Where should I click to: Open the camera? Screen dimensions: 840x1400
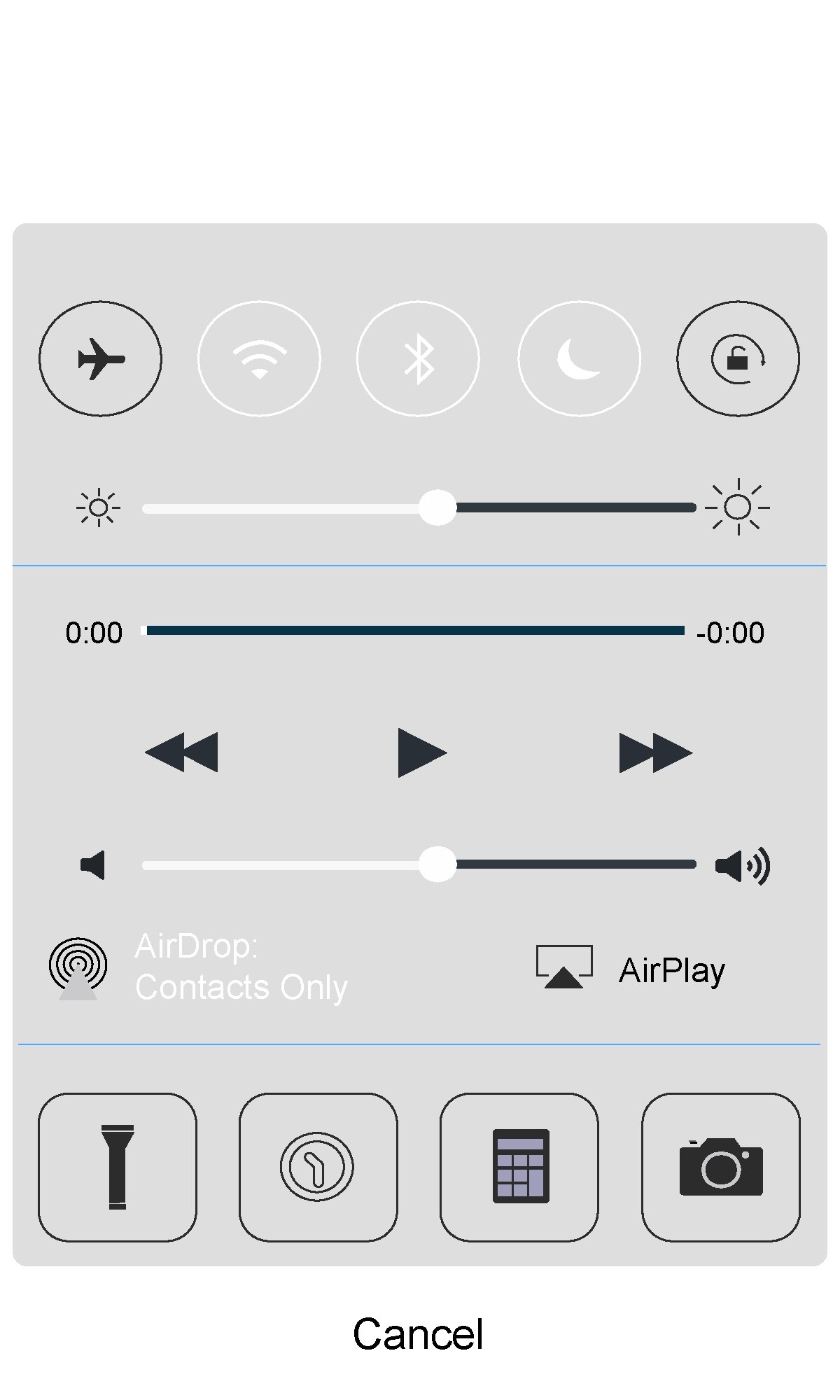point(720,1167)
